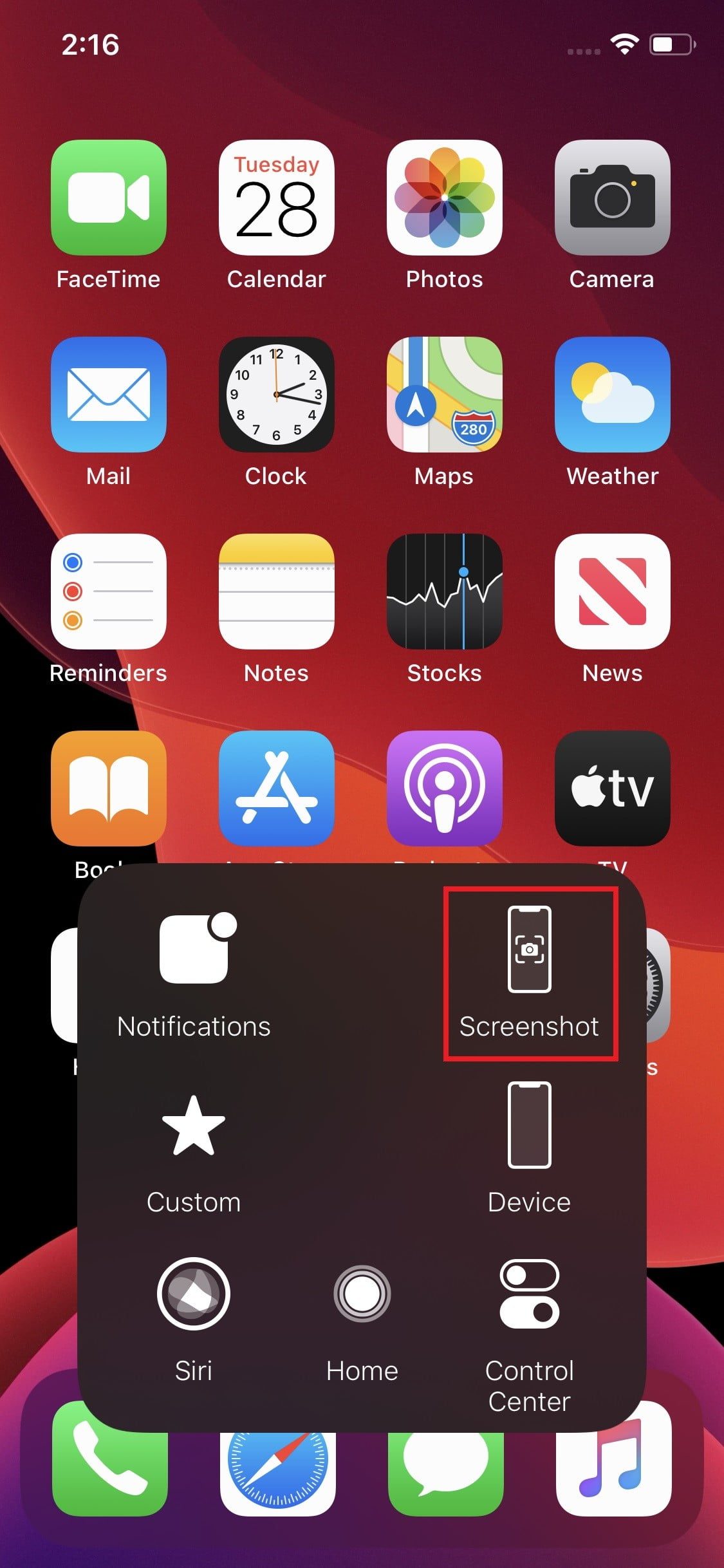Viewport: 724px width, 1568px height.
Task: Check the Weather app
Action: click(x=613, y=395)
